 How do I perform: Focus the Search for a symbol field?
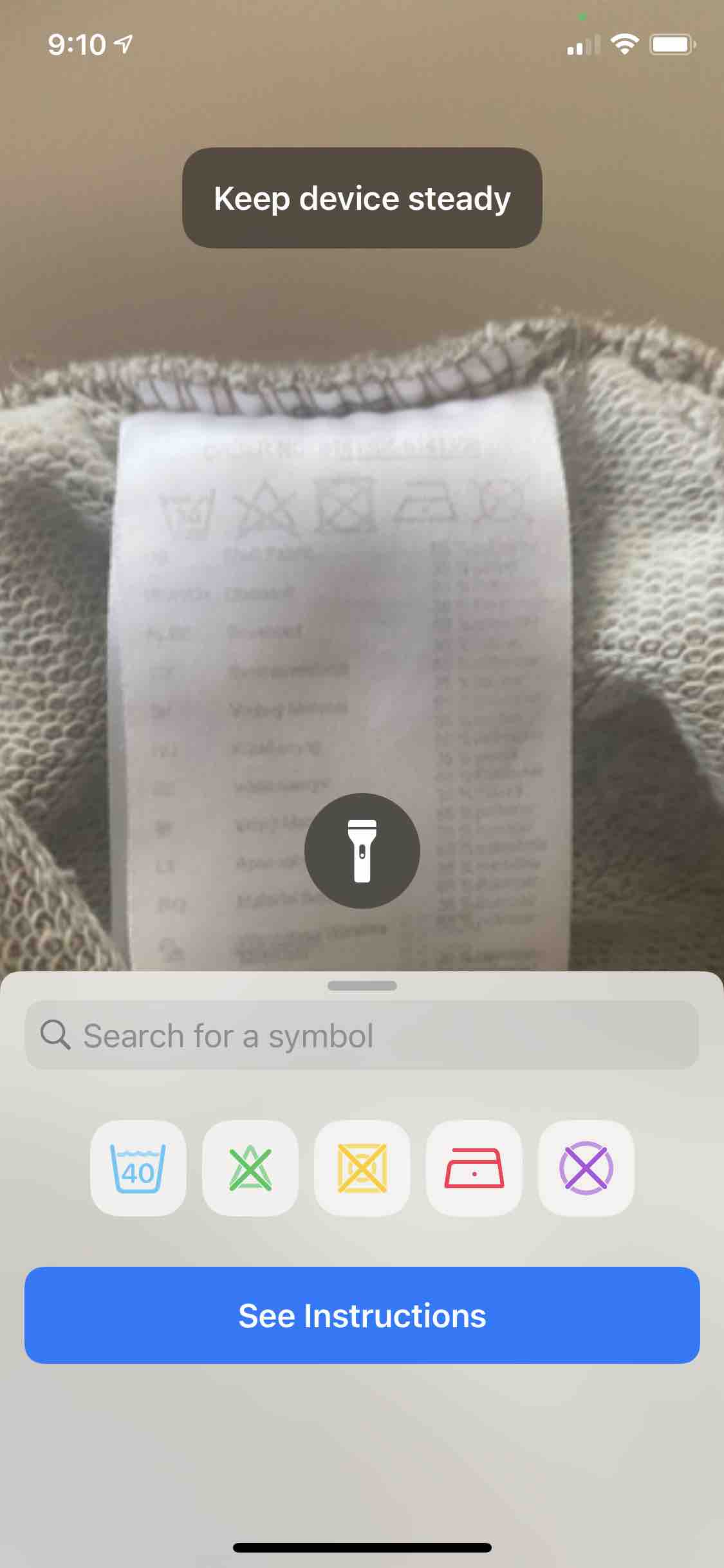coord(362,1036)
